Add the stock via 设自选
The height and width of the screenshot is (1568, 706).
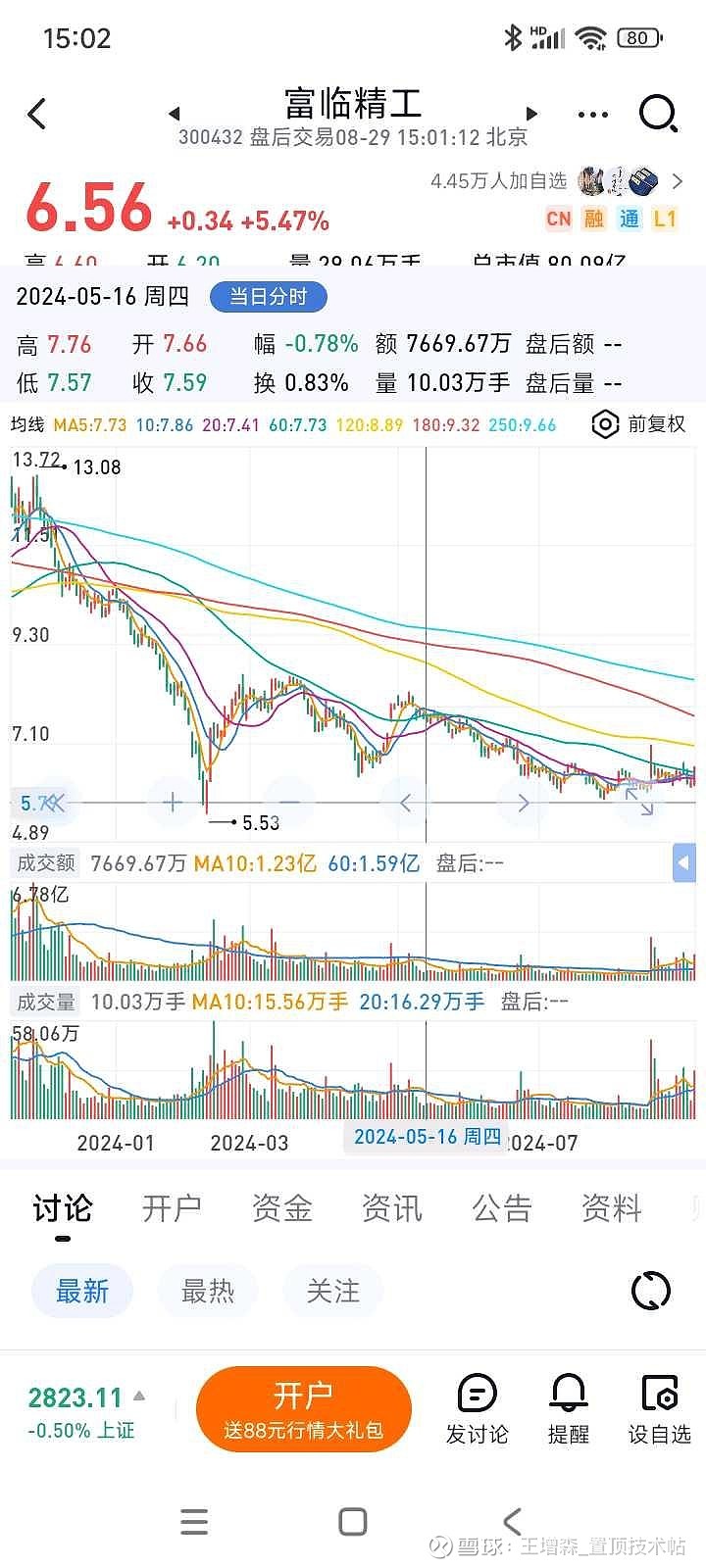660,1409
